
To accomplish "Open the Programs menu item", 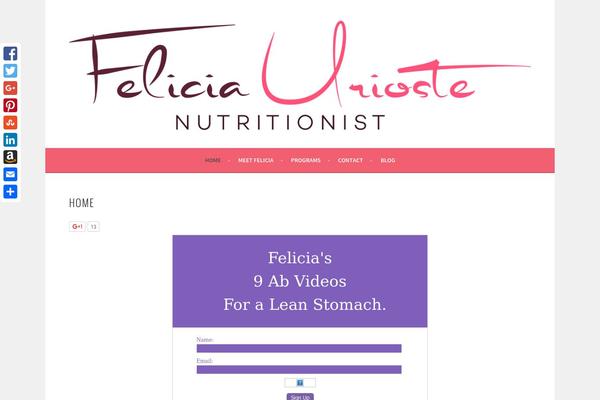I will (x=305, y=160).
